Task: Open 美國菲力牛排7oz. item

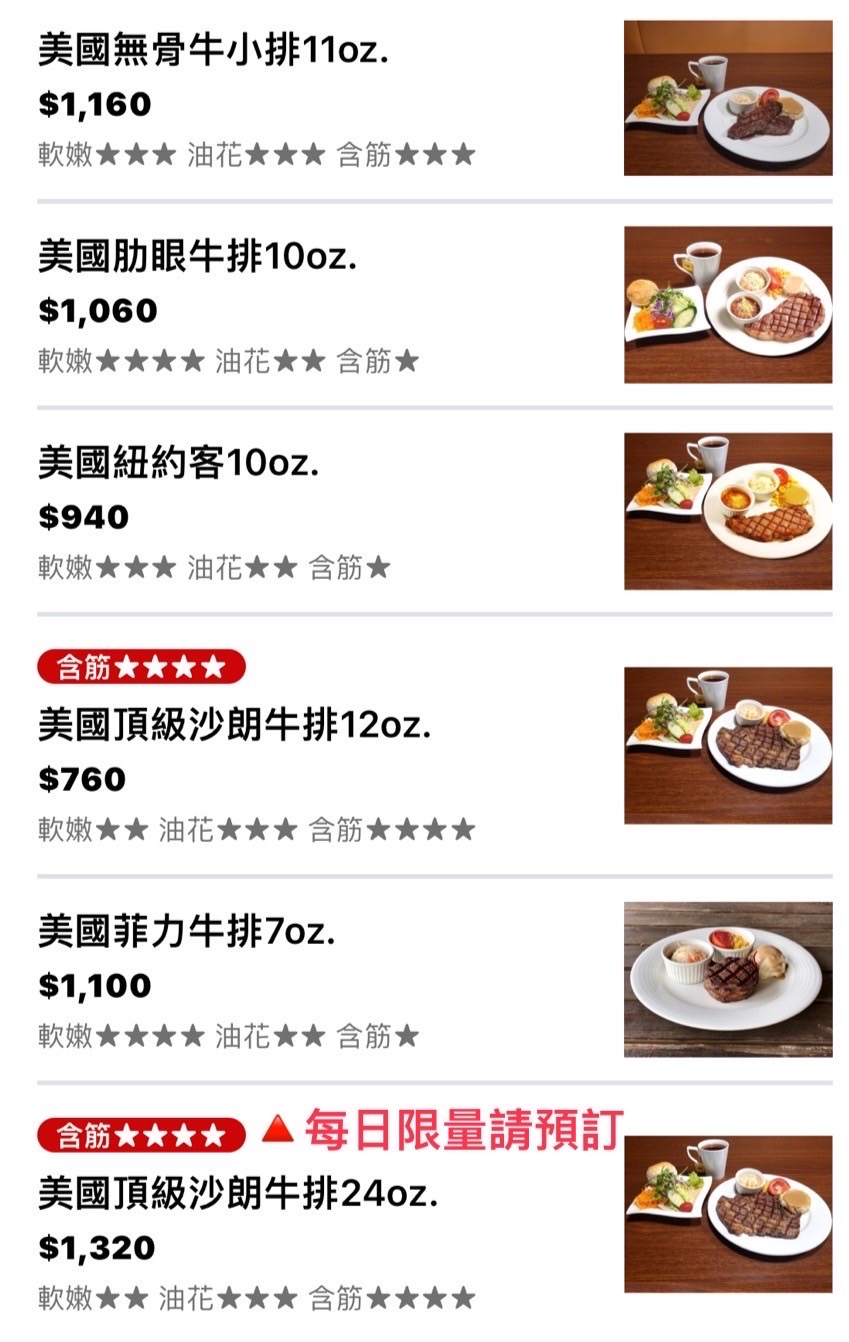Action: coord(186,933)
